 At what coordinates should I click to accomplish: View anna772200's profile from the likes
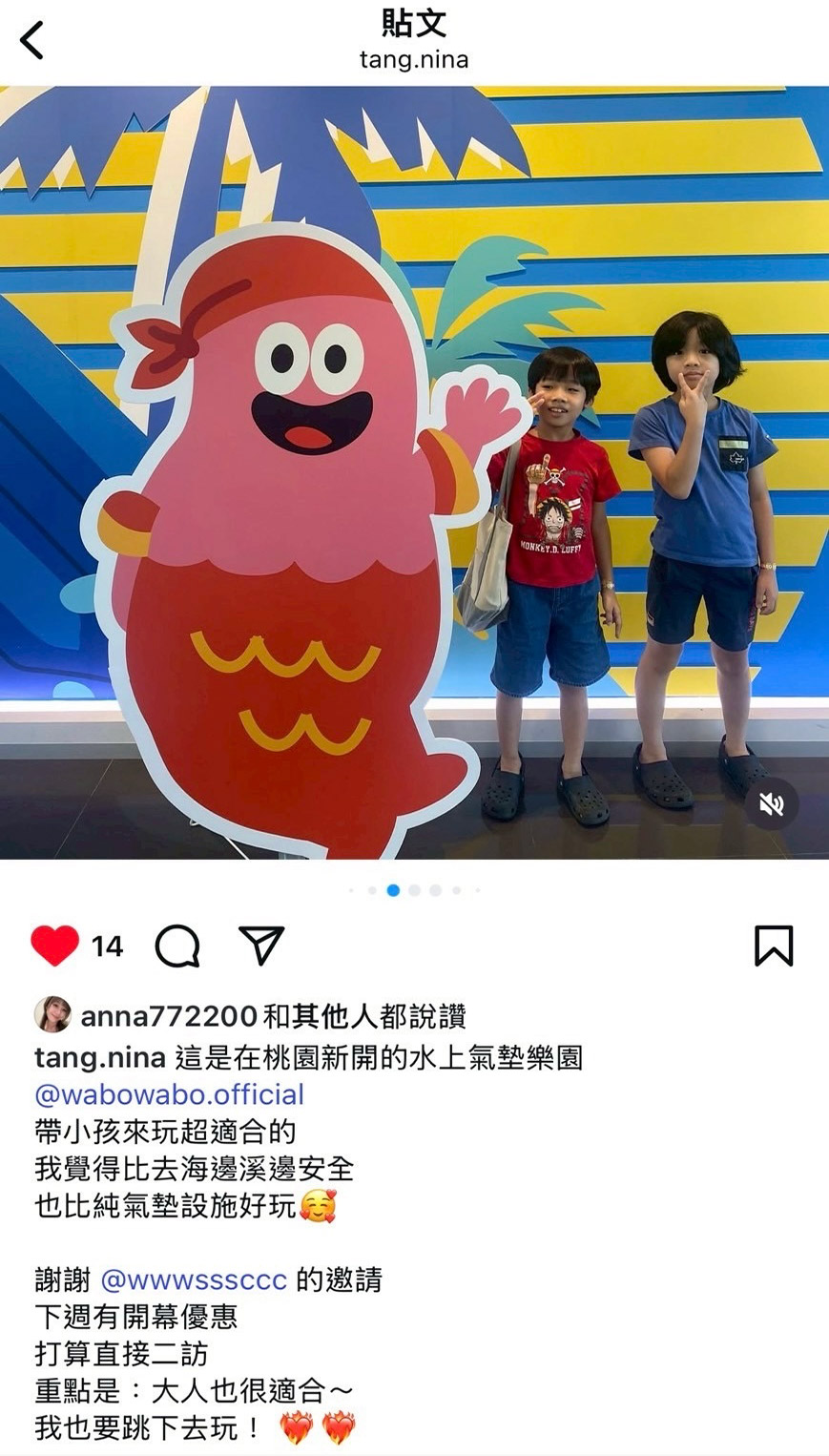click(x=169, y=1016)
